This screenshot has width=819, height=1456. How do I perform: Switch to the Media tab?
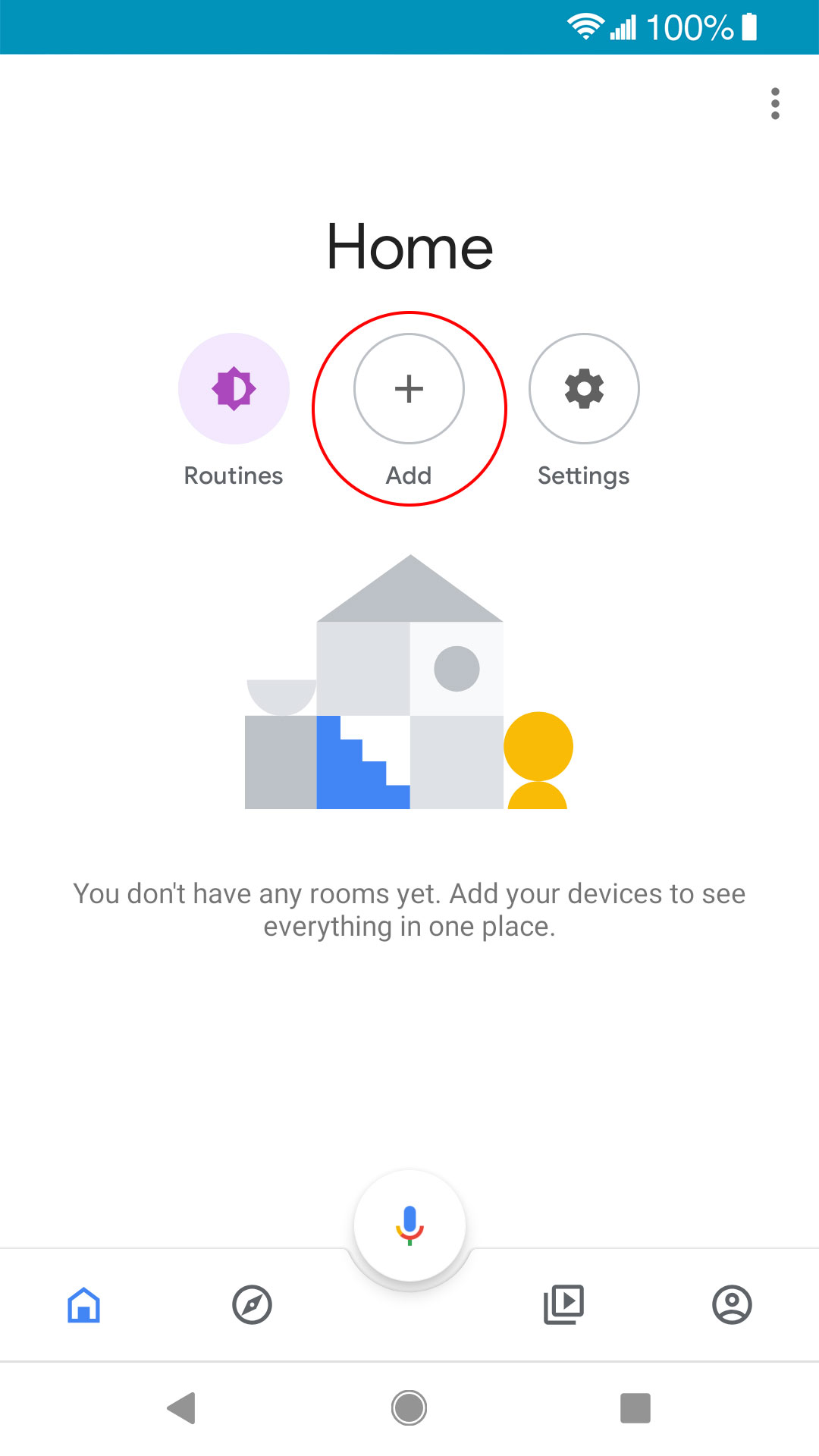click(563, 1304)
